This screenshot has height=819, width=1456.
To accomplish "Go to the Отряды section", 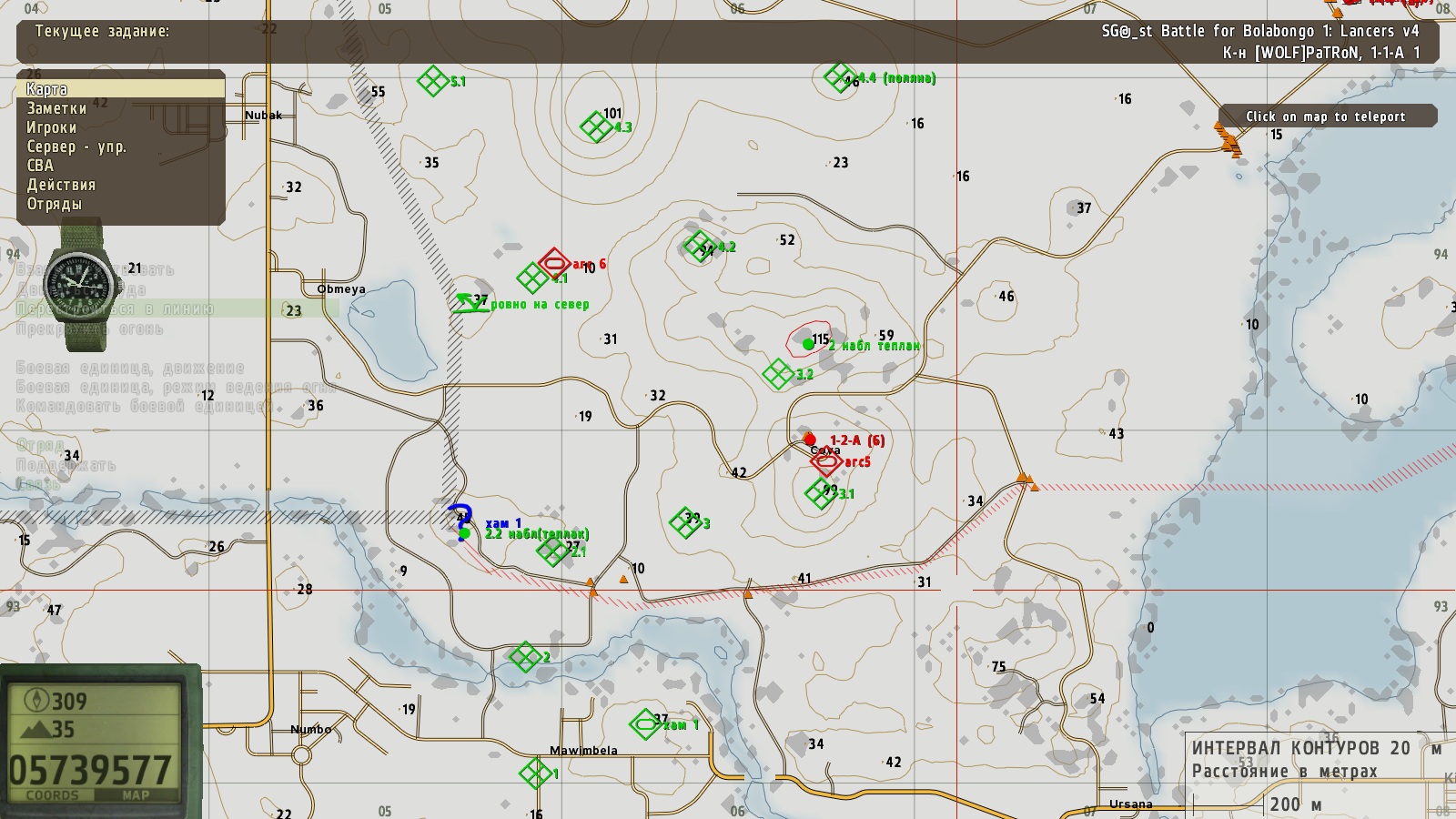I will click(55, 204).
